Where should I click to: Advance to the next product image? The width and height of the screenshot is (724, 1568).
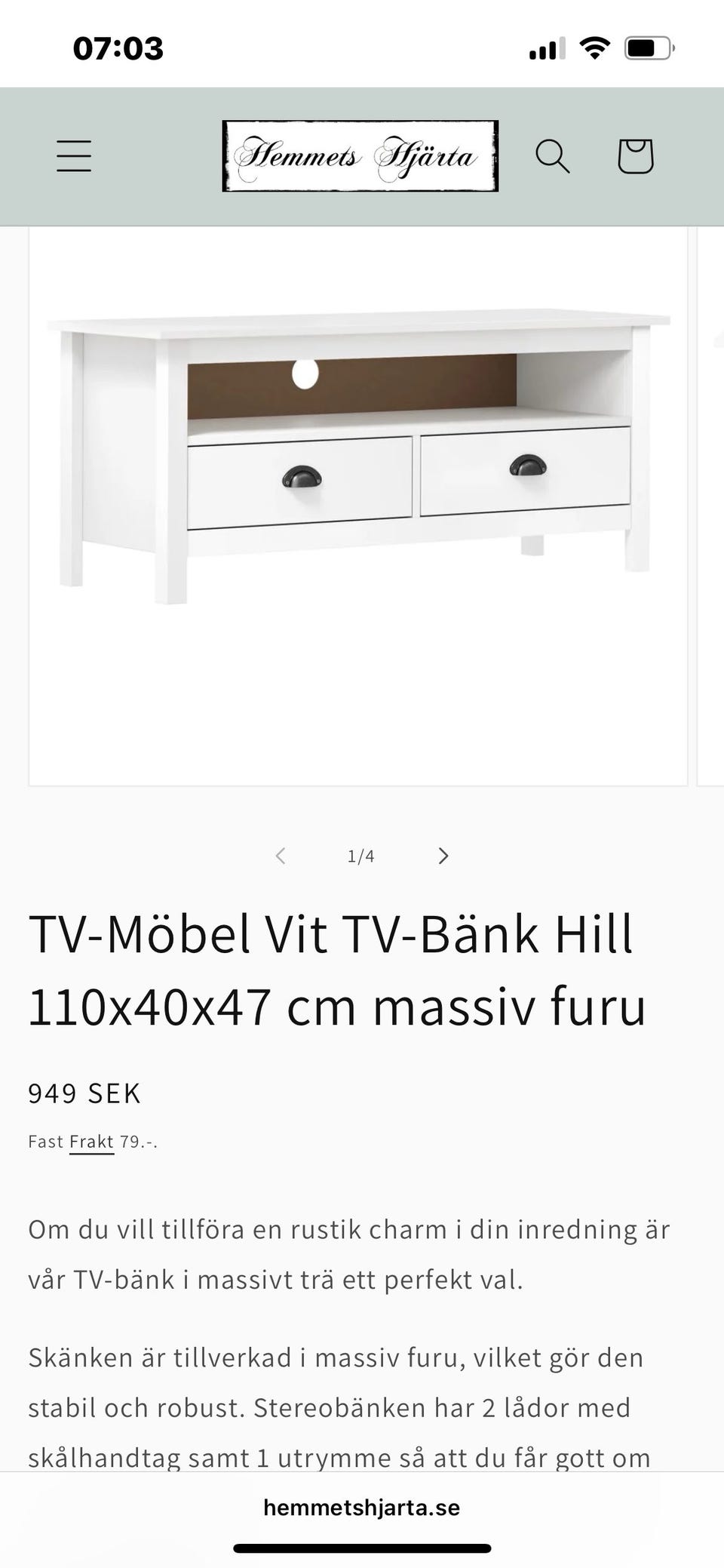pyautogui.click(x=443, y=856)
